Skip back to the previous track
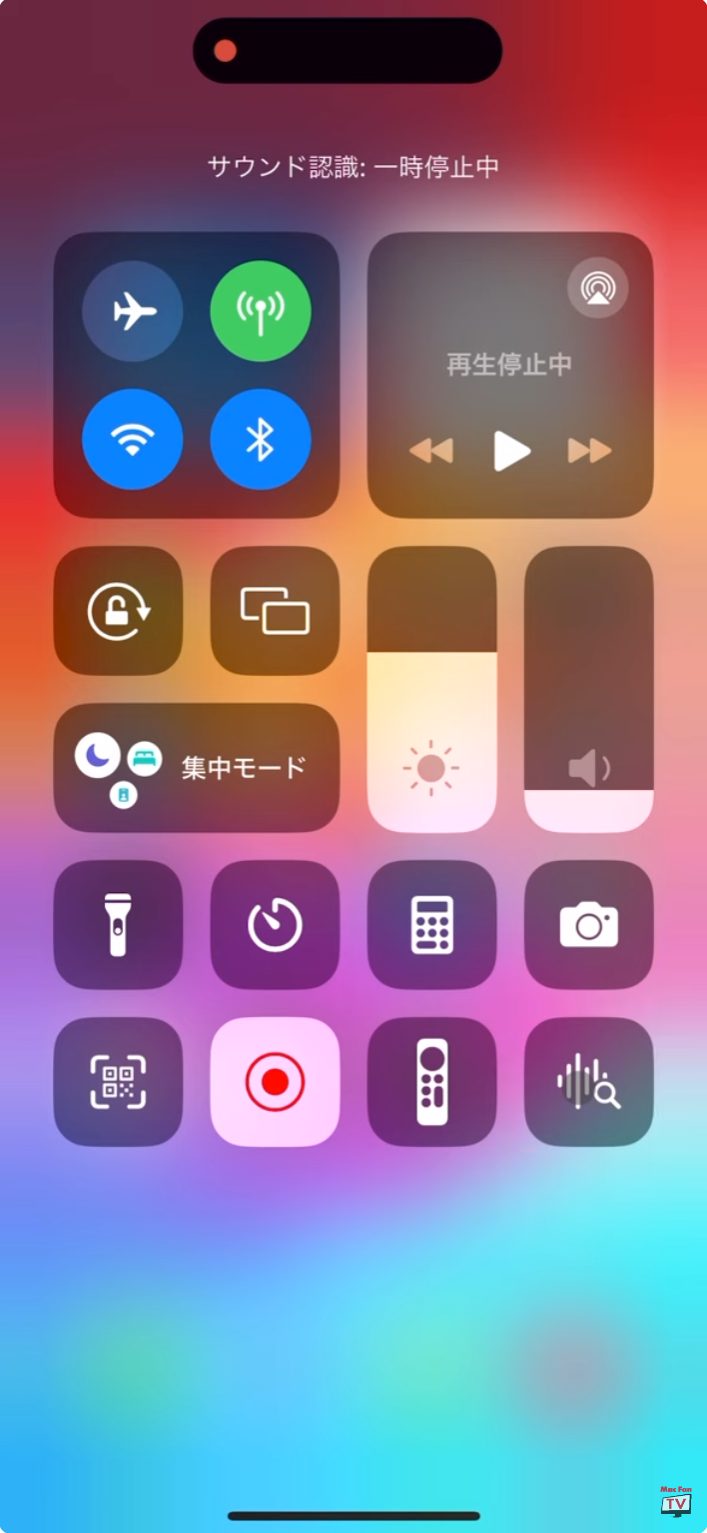 [x=431, y=451]
